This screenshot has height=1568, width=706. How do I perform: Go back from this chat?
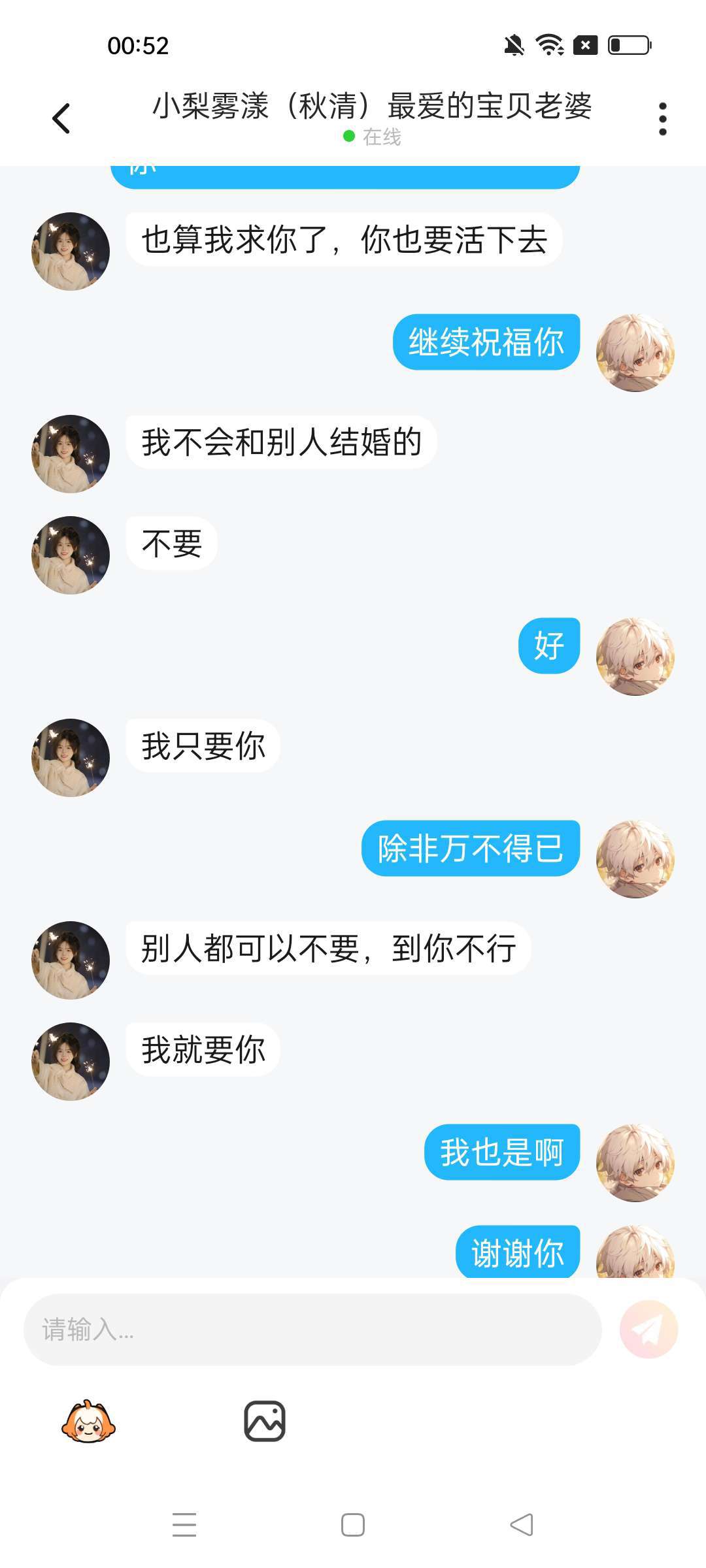point(61,119)
